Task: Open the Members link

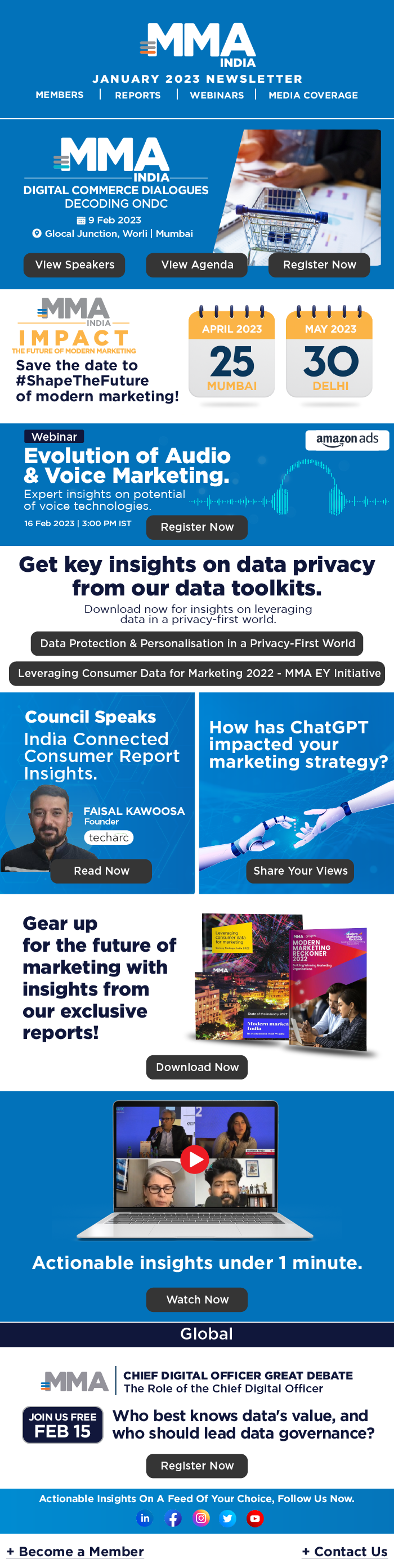Action: point(60,95)
